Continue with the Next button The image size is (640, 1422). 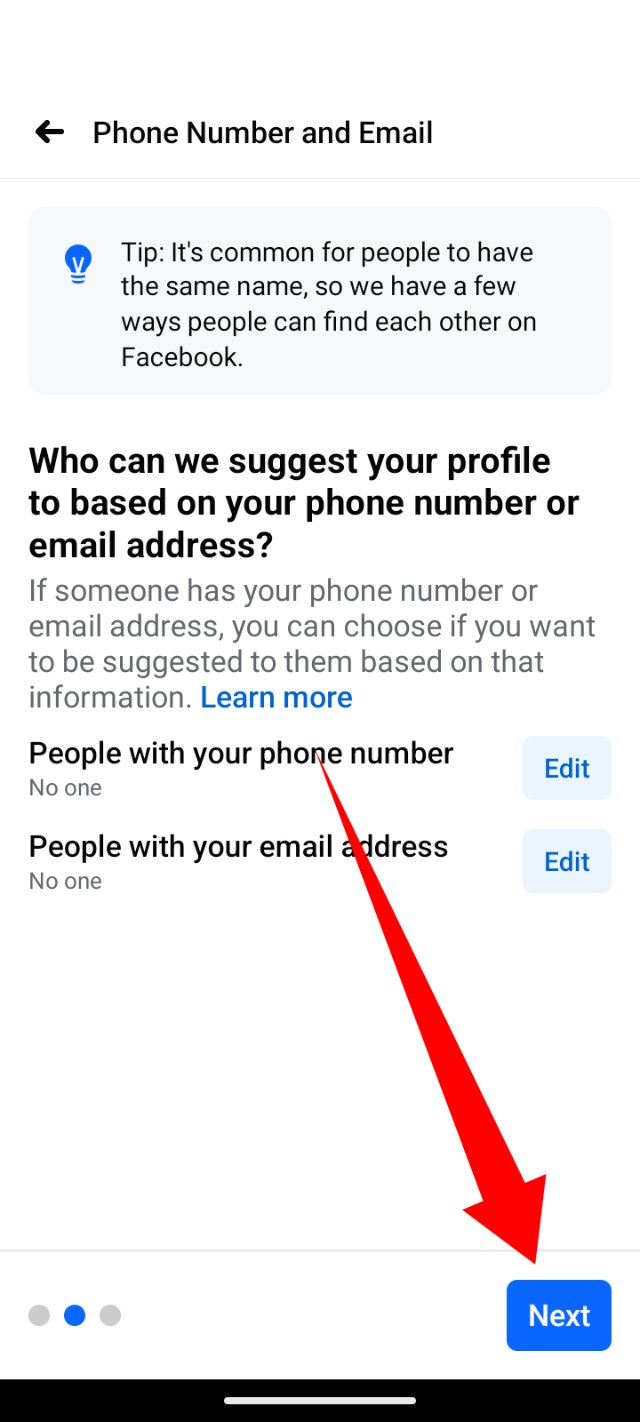(558, 1315)
